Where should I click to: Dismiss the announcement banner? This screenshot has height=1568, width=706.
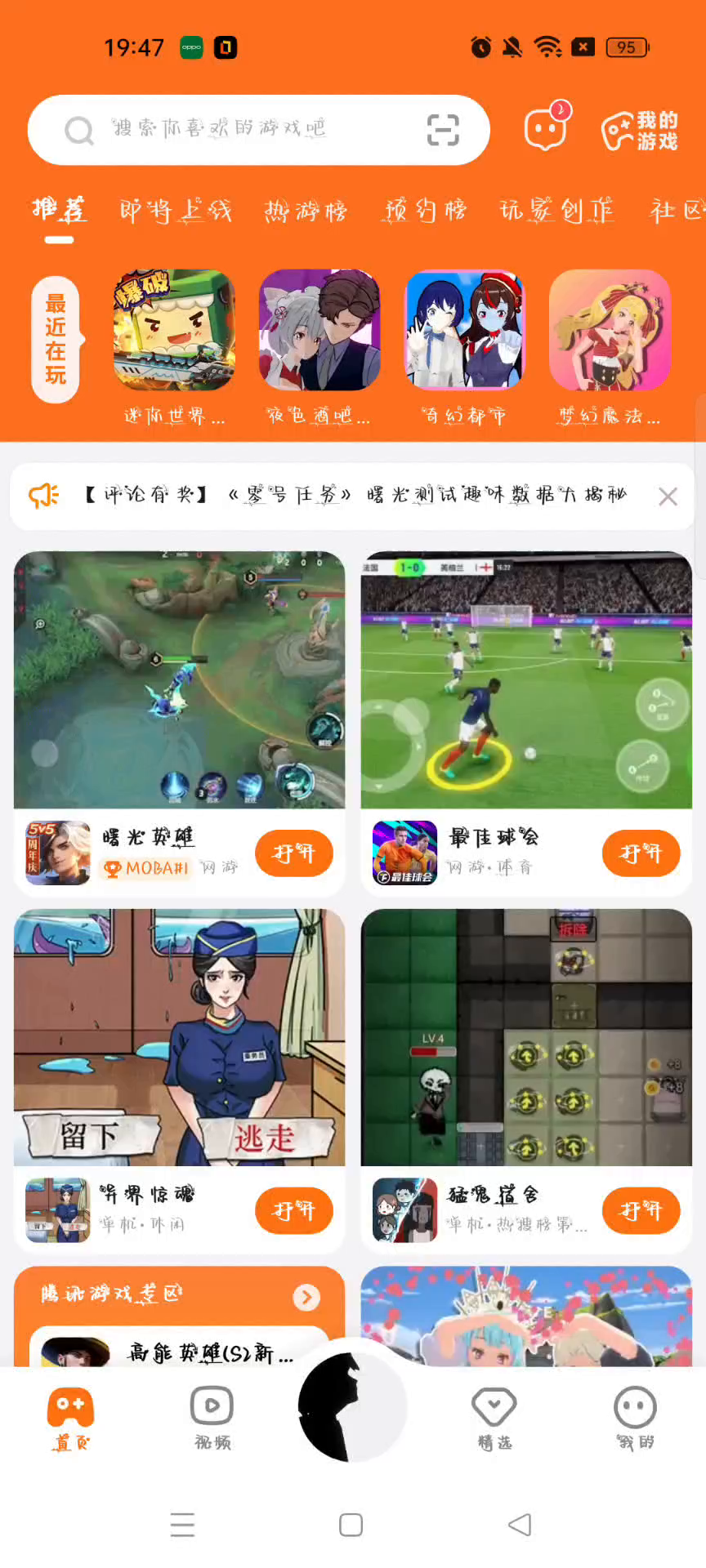click(x=668, y=496)
